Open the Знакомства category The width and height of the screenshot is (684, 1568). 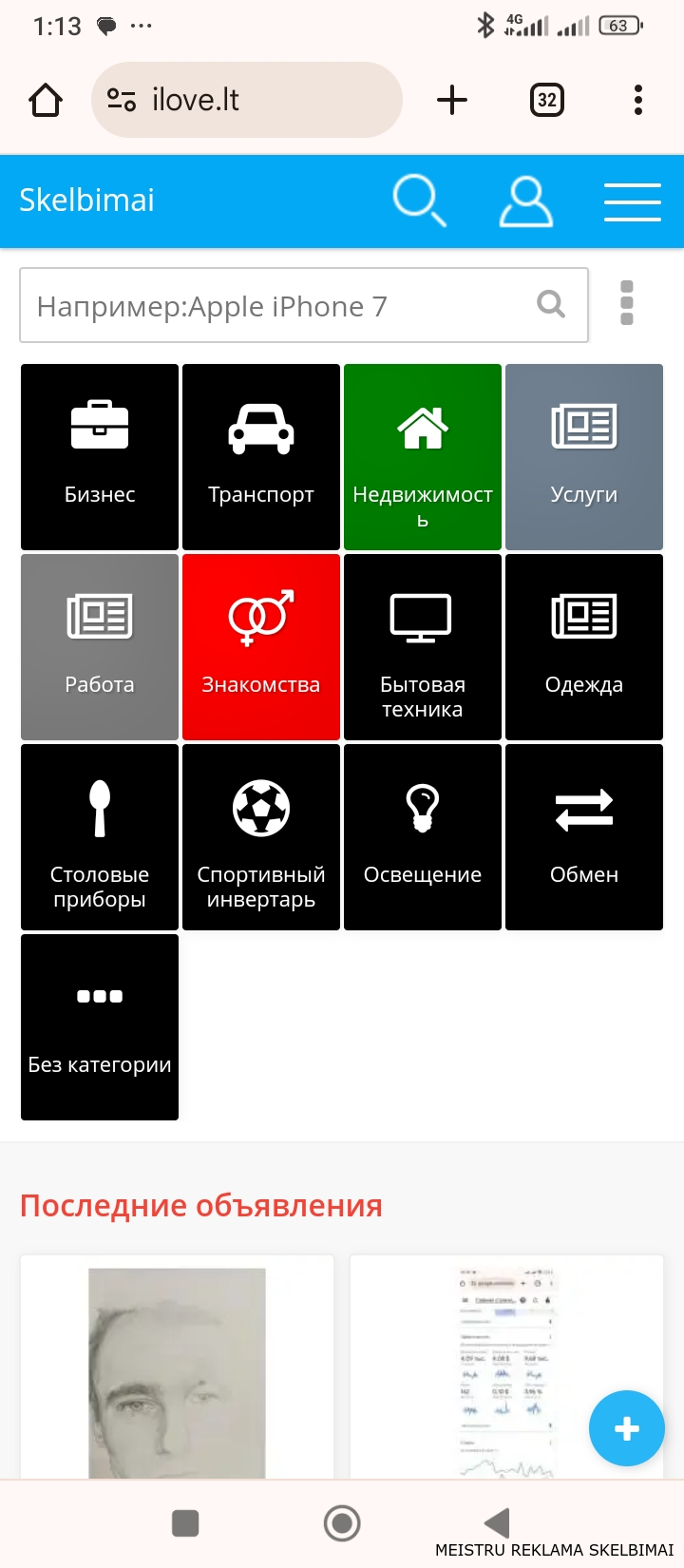pyautogui.click(x=261, y=647)
